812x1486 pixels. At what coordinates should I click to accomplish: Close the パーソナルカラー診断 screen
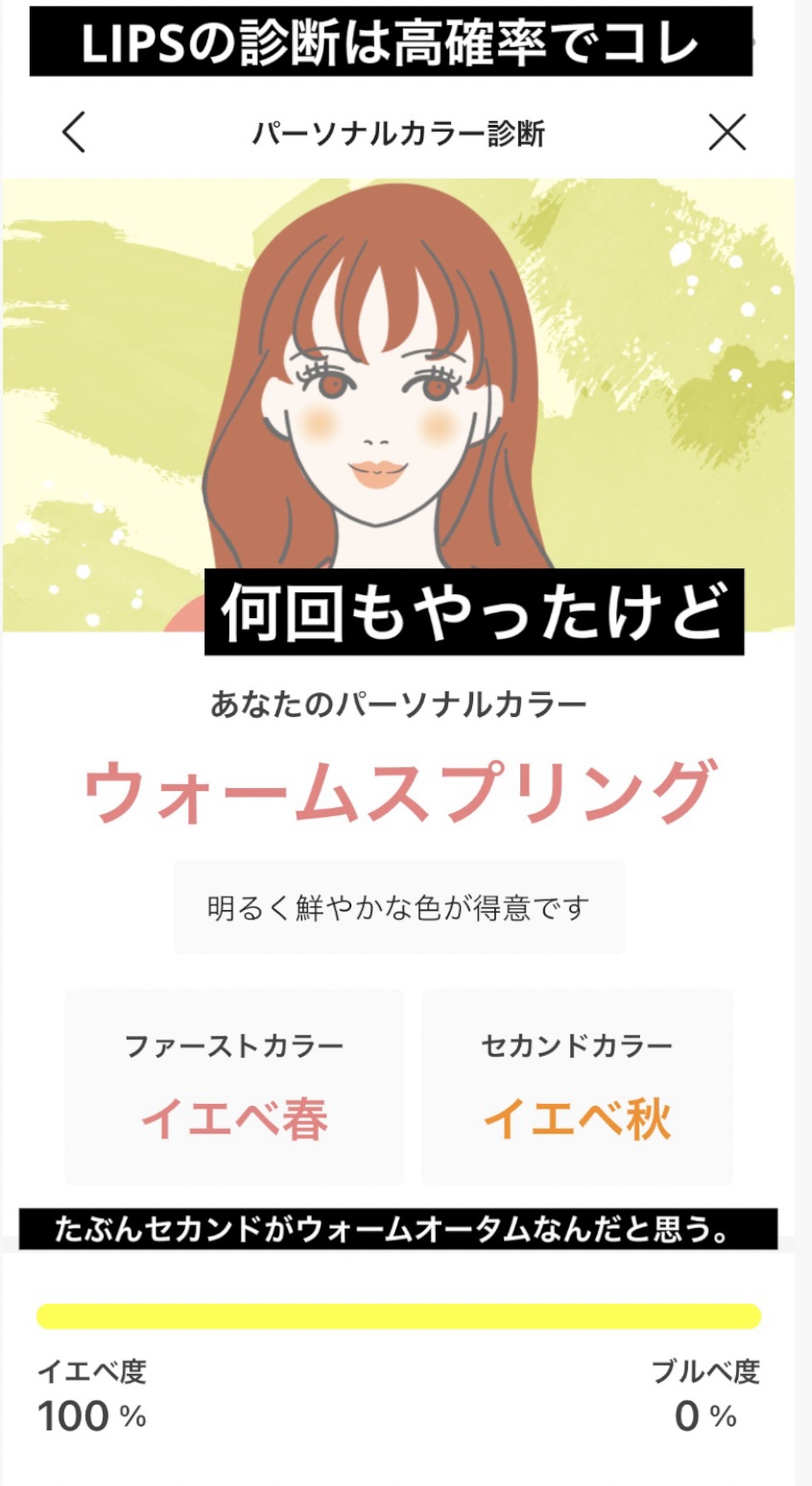(727, 132)
